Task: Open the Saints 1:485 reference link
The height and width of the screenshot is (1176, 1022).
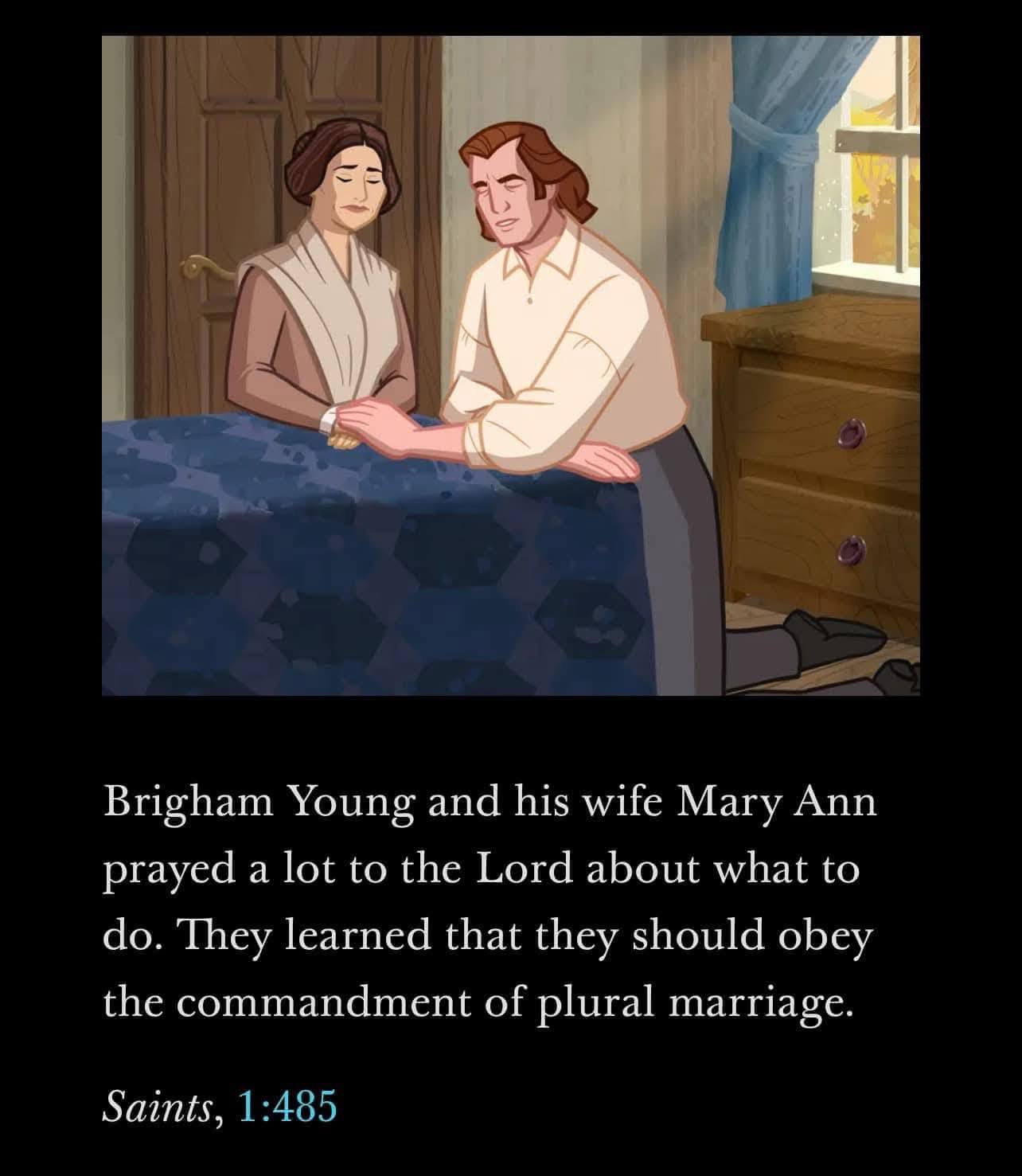Action: [287, 1106]
